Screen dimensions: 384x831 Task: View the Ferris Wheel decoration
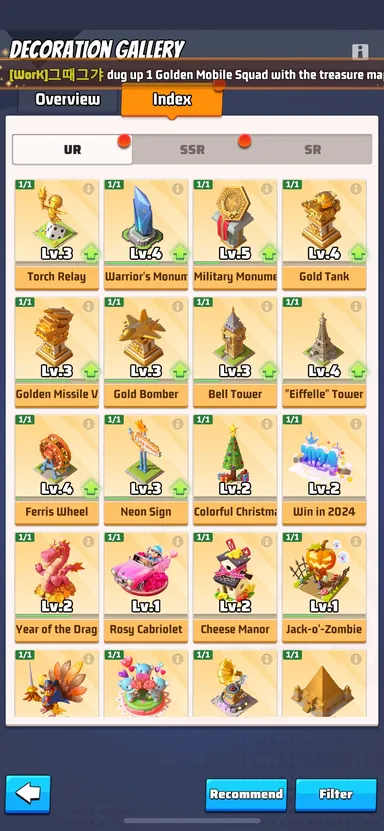(57, 470)
